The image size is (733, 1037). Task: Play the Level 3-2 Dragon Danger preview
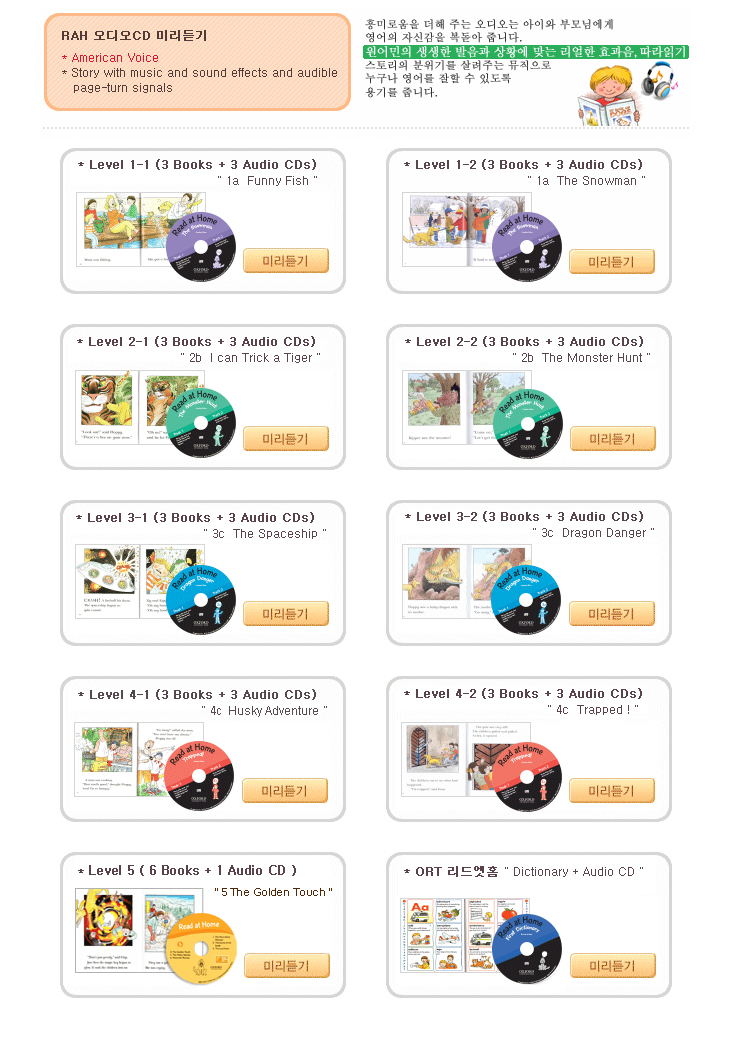(611, 614)
